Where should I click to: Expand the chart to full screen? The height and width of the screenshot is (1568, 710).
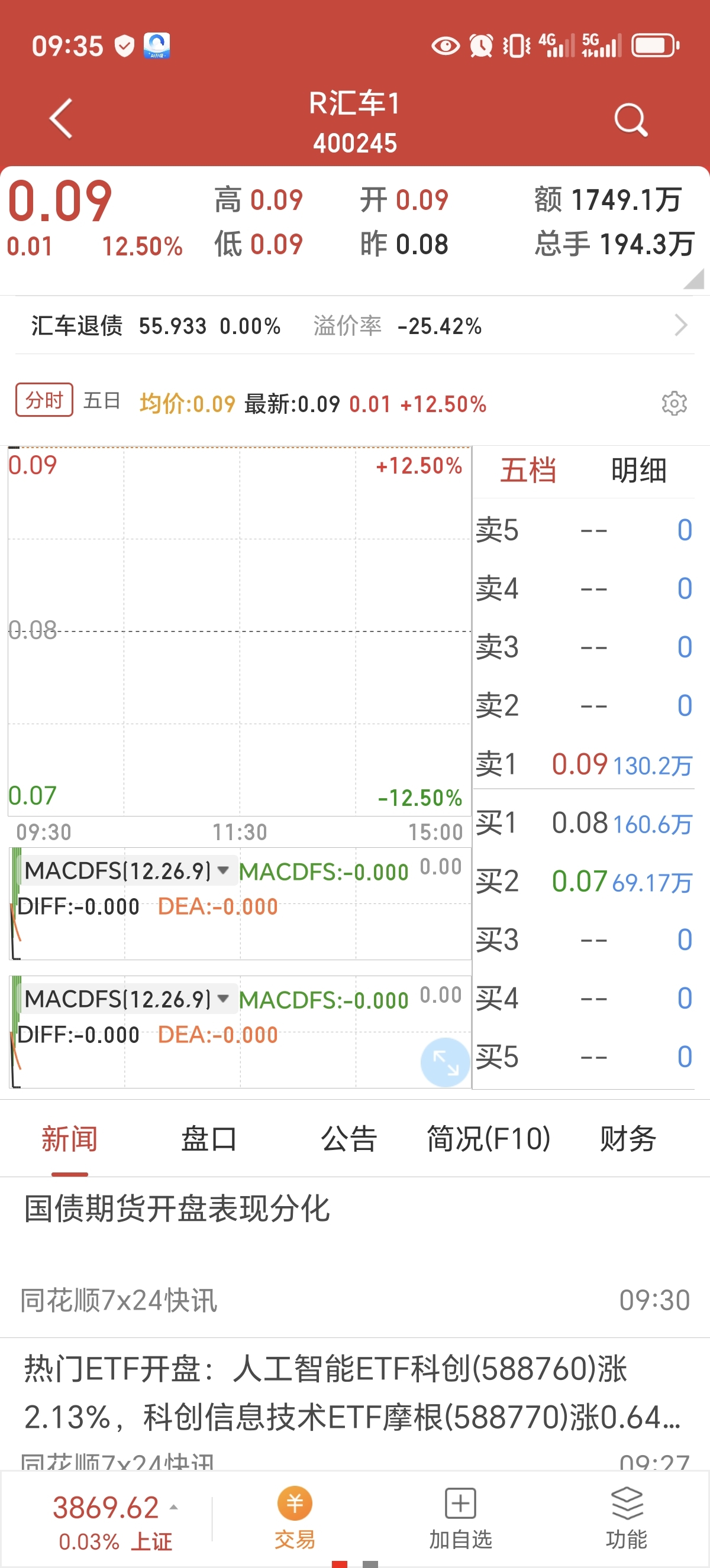point(445,1062)
